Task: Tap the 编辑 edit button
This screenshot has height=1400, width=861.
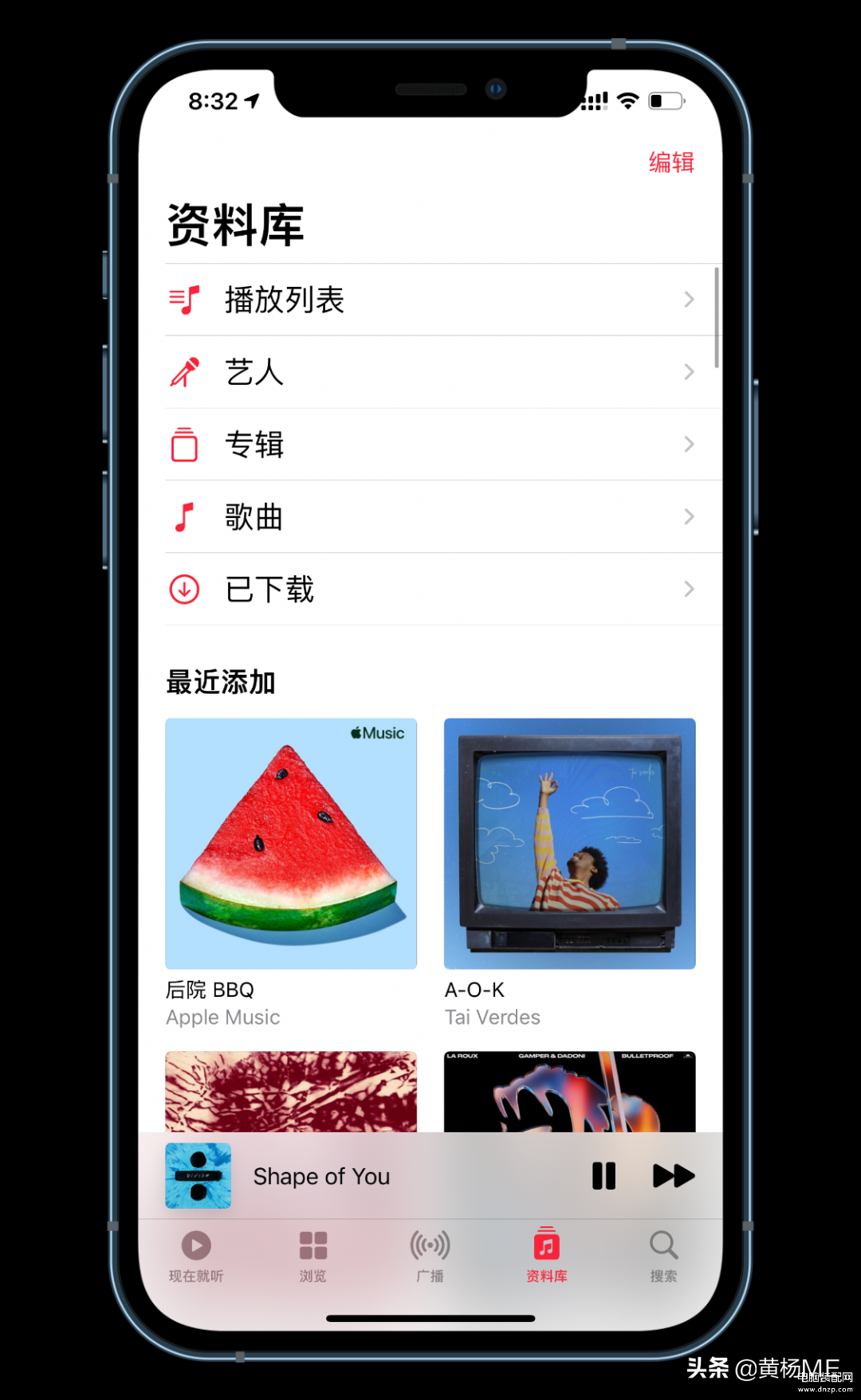Action: pyautogui.click(x=670, y=163)
